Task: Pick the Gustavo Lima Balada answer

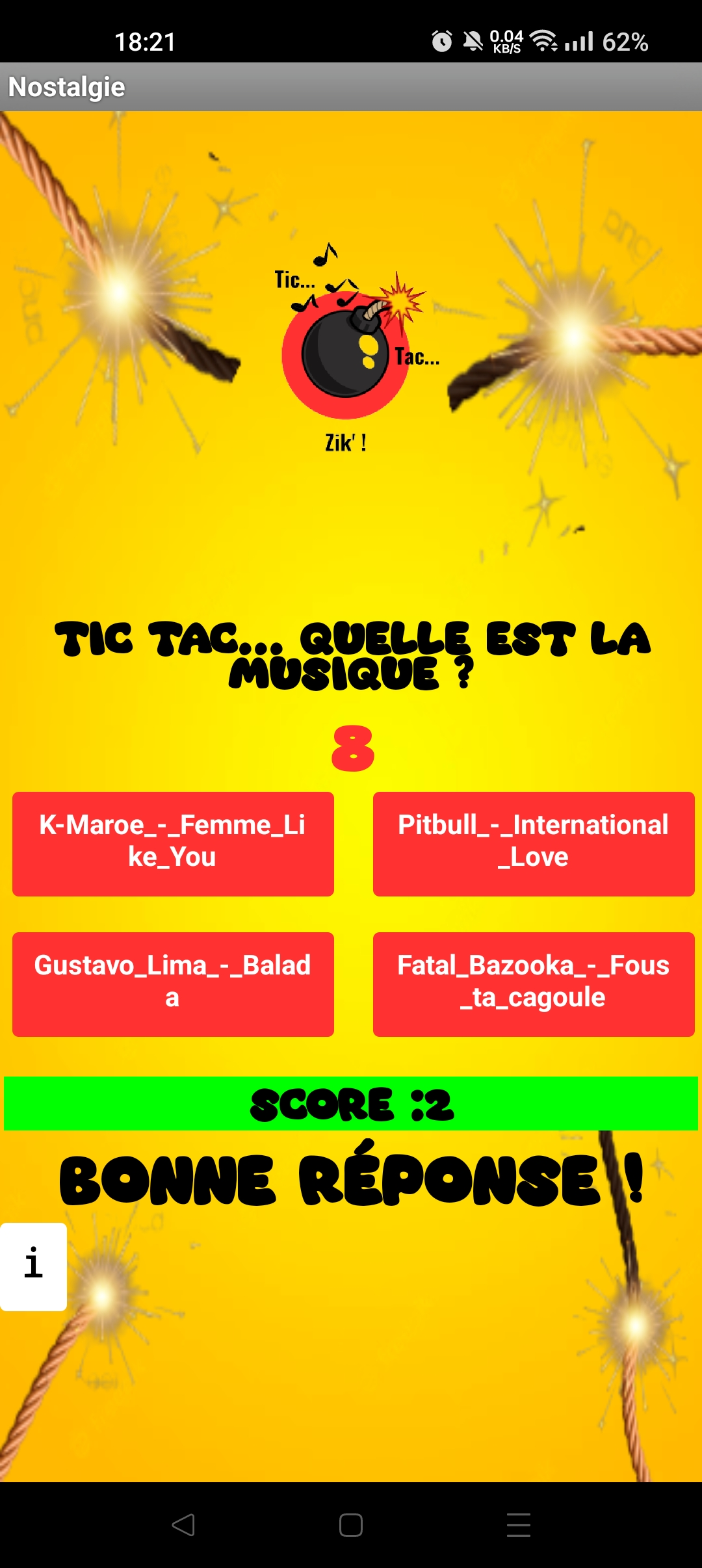Action: pos(173,984)
